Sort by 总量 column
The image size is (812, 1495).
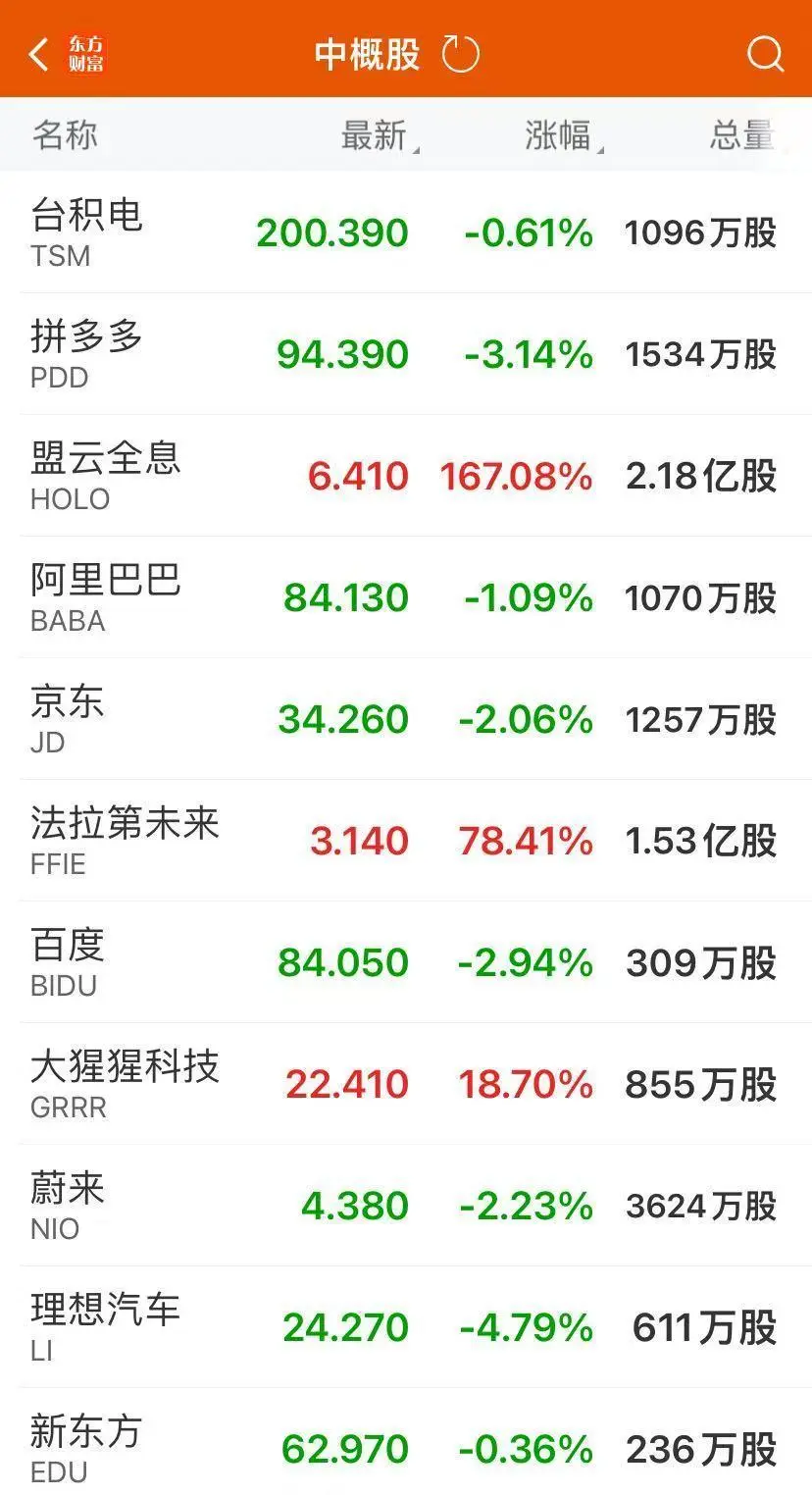741,135
